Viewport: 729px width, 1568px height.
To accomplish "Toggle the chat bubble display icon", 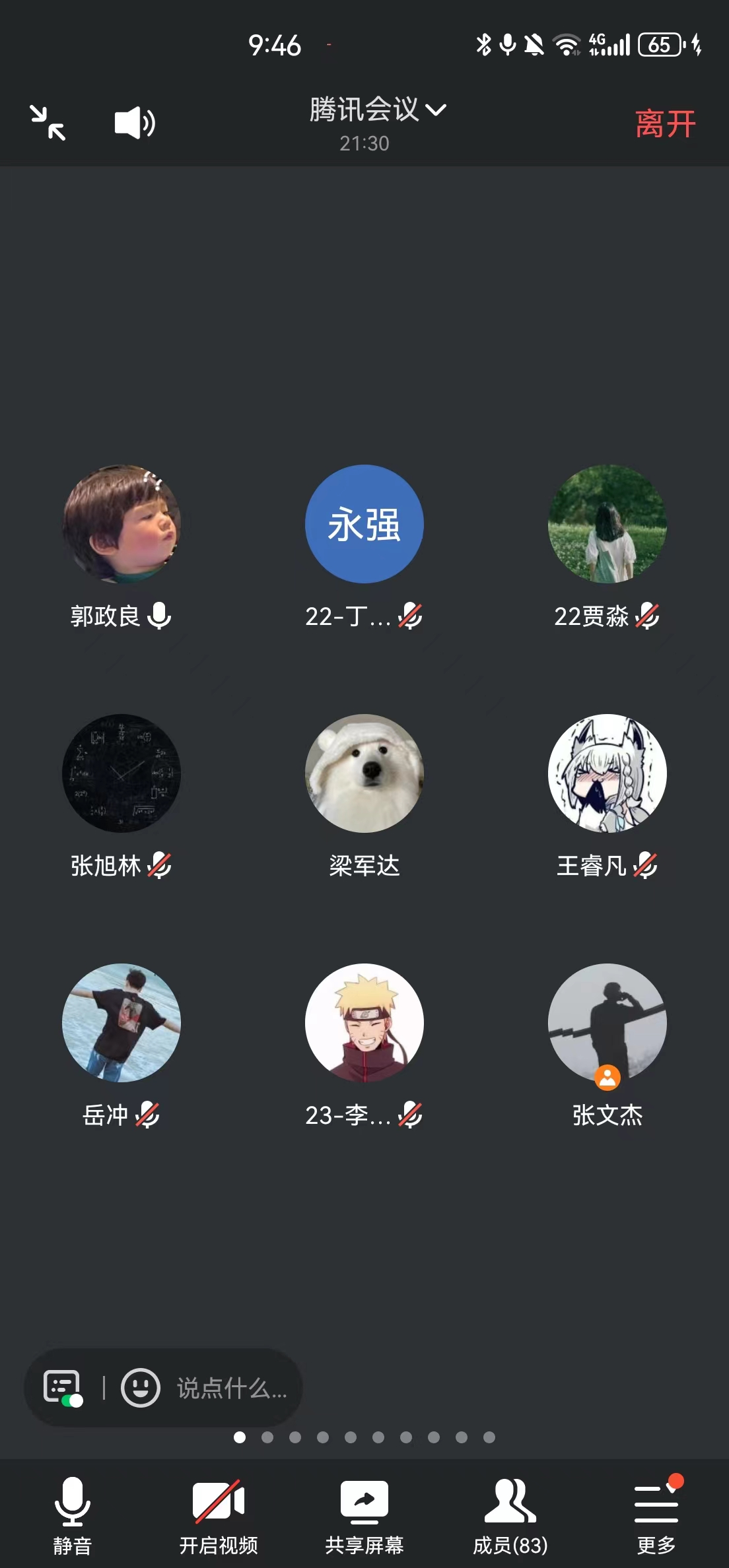I will (x=63, y=1387).
